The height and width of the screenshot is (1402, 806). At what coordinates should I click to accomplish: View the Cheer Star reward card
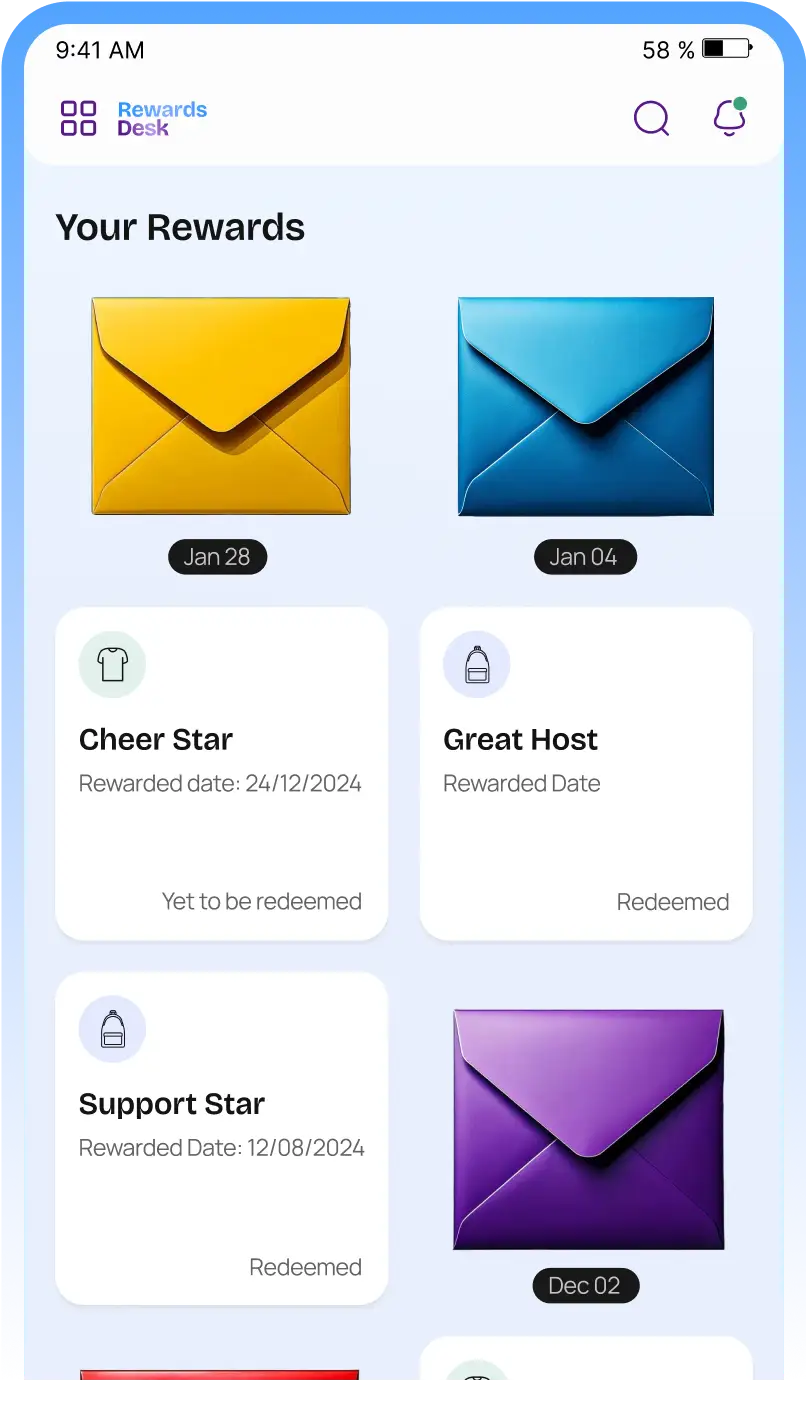[x=221, y=773]
